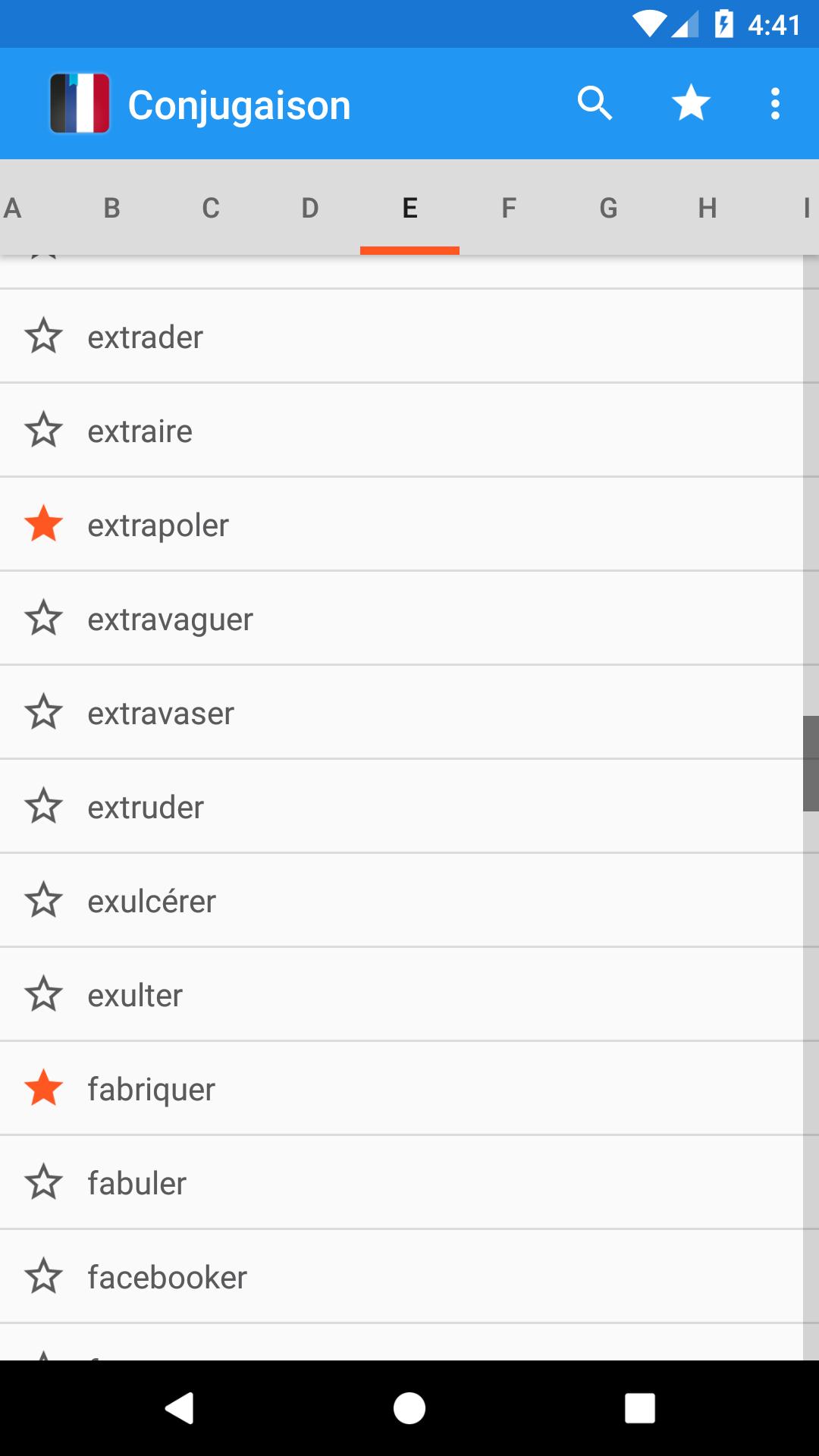Show conjugation of exulter

click(x=135, y=995)
